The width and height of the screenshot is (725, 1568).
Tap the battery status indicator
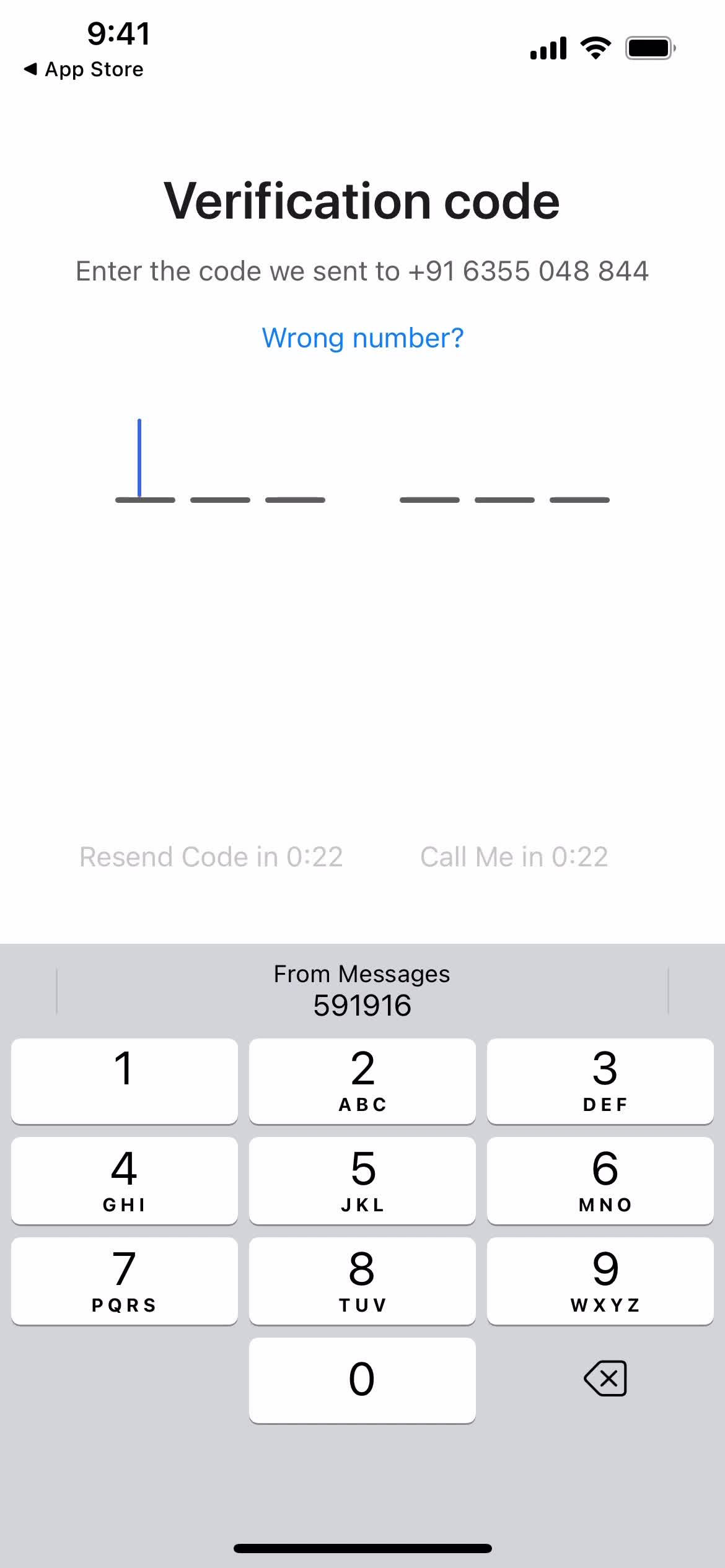point(649,46)
